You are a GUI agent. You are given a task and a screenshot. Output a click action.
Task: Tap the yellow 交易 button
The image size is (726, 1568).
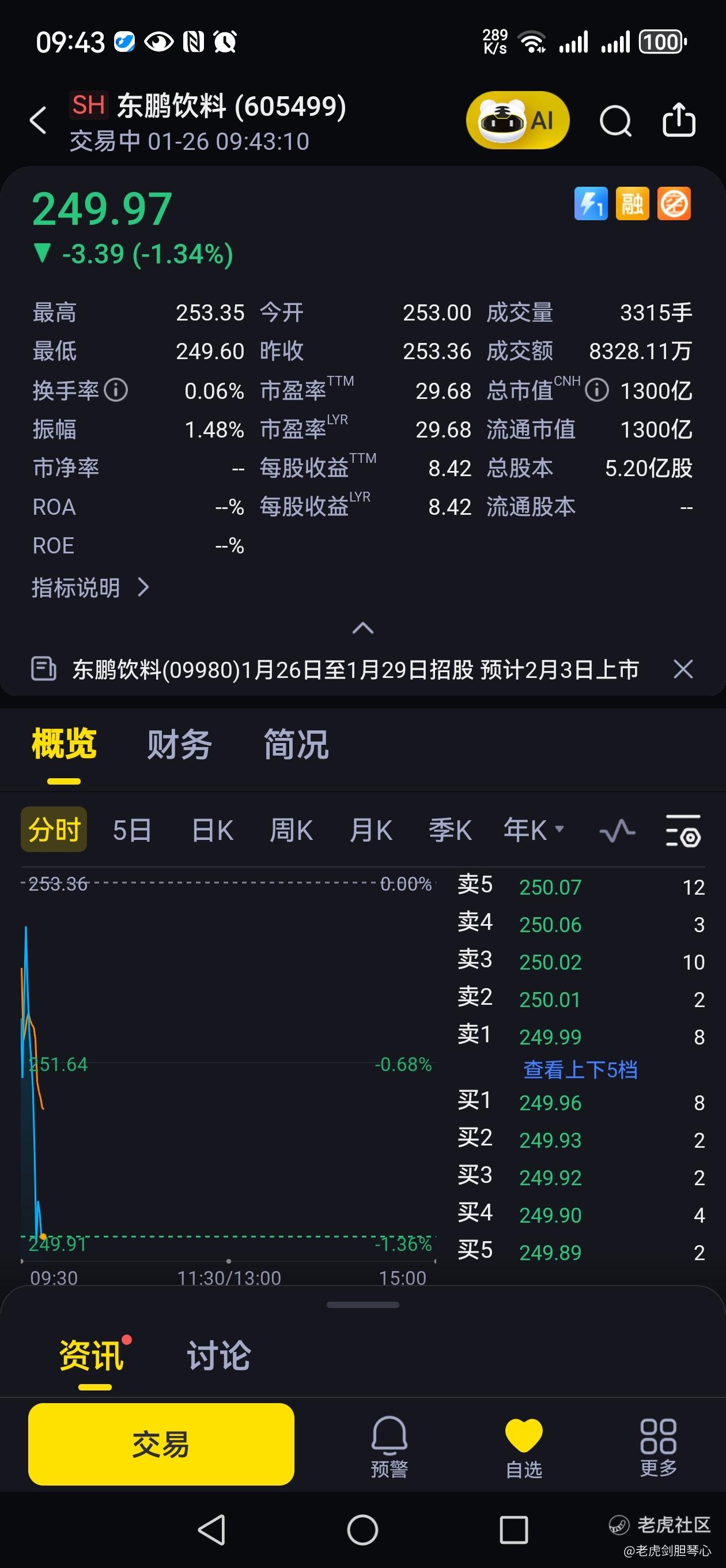tap(161, 1443)
